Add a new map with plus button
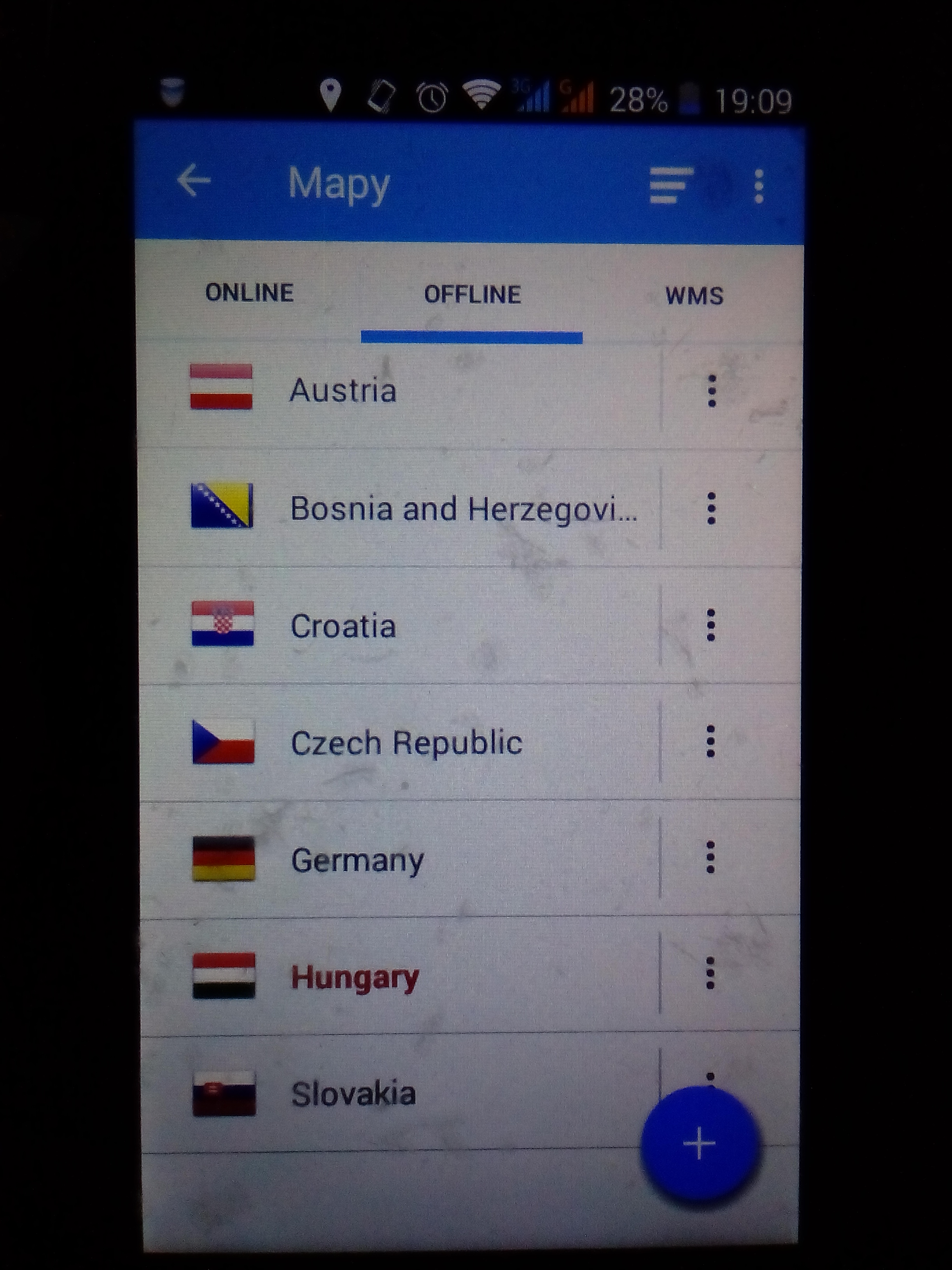Viewport: 952px width, 1270px height. pyautogui.click(x=700, y=1144)
